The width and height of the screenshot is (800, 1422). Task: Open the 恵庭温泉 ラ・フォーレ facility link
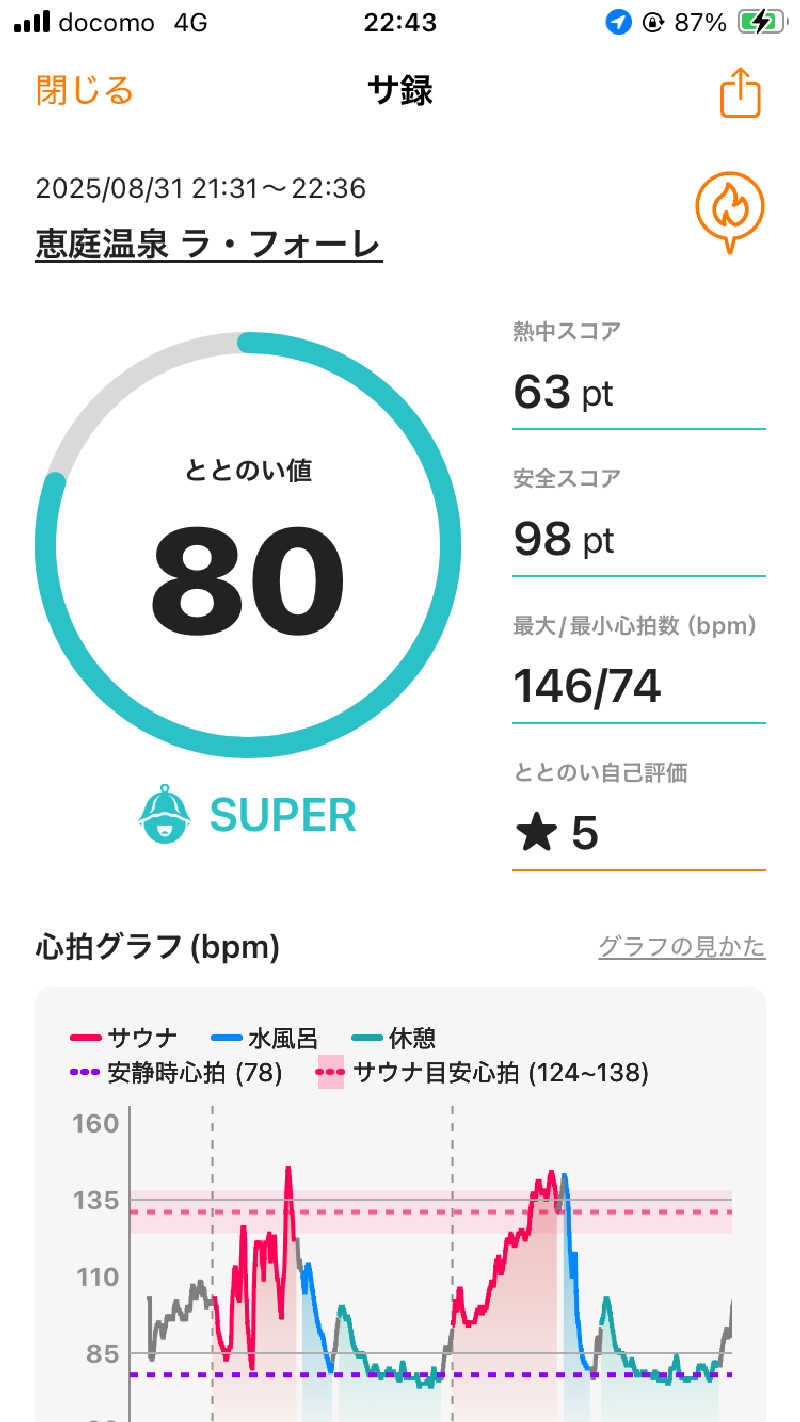209,244
